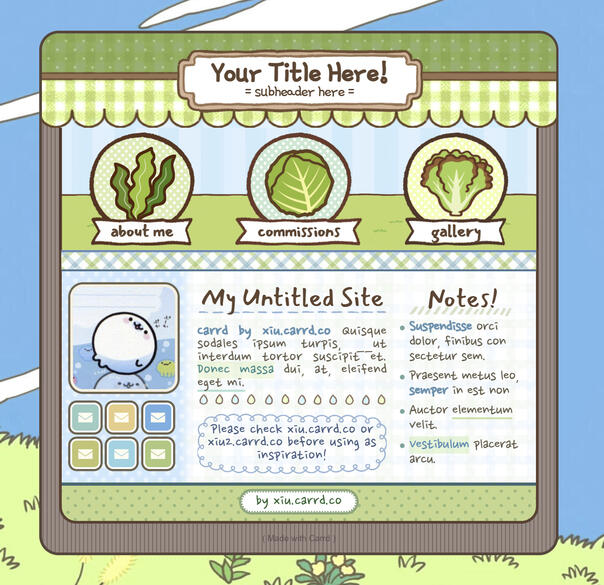Tap the light blue envelope icon

(x=122, y=453)
